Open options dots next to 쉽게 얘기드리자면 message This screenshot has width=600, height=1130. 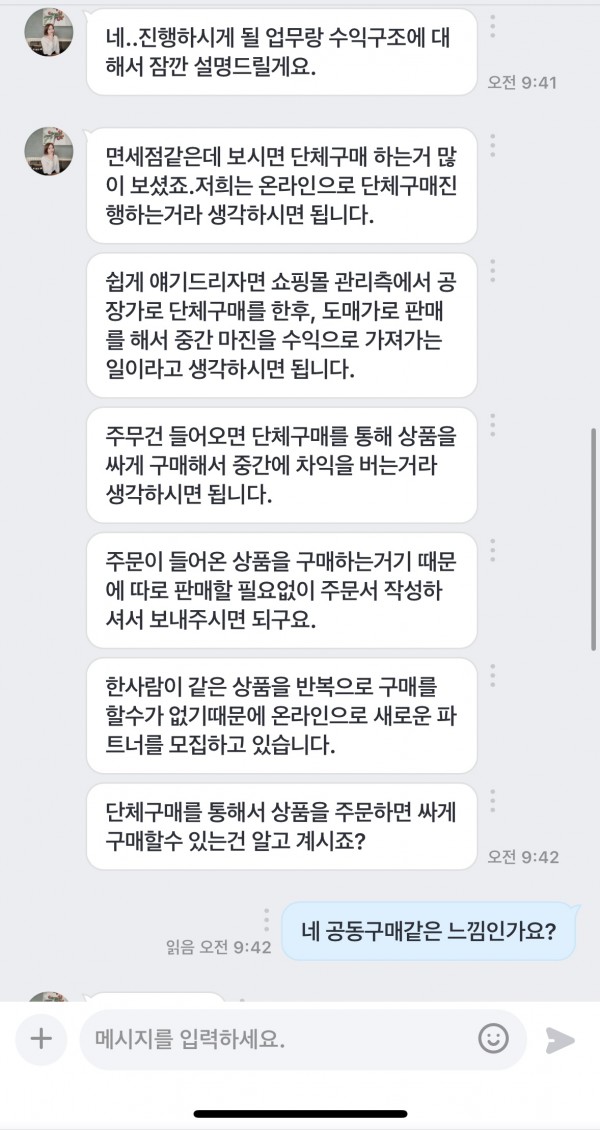click(x=493, y=270)
